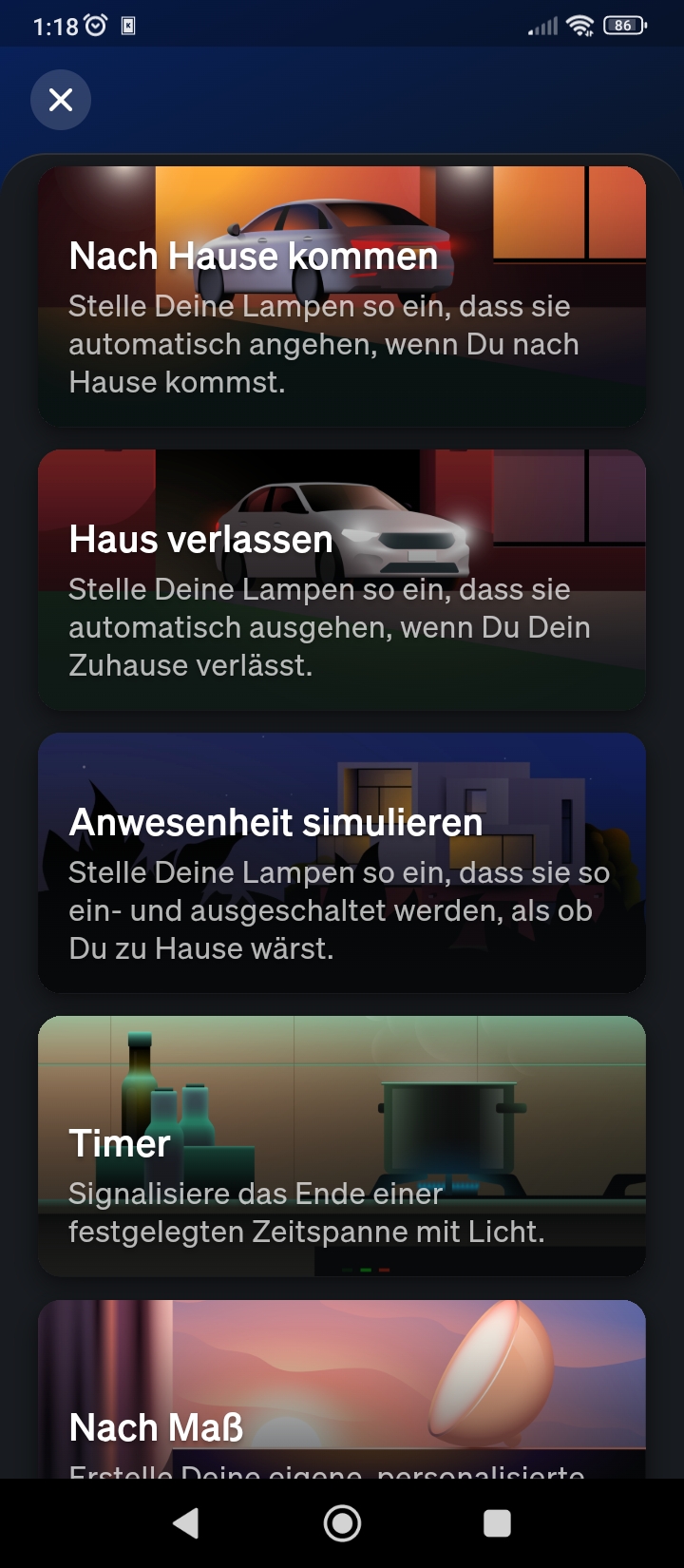The width and height of the screenshot is (684, 1568).
Task: Open 'Anwesenheit simulieren' presence simulation
Action: point(342,860)
